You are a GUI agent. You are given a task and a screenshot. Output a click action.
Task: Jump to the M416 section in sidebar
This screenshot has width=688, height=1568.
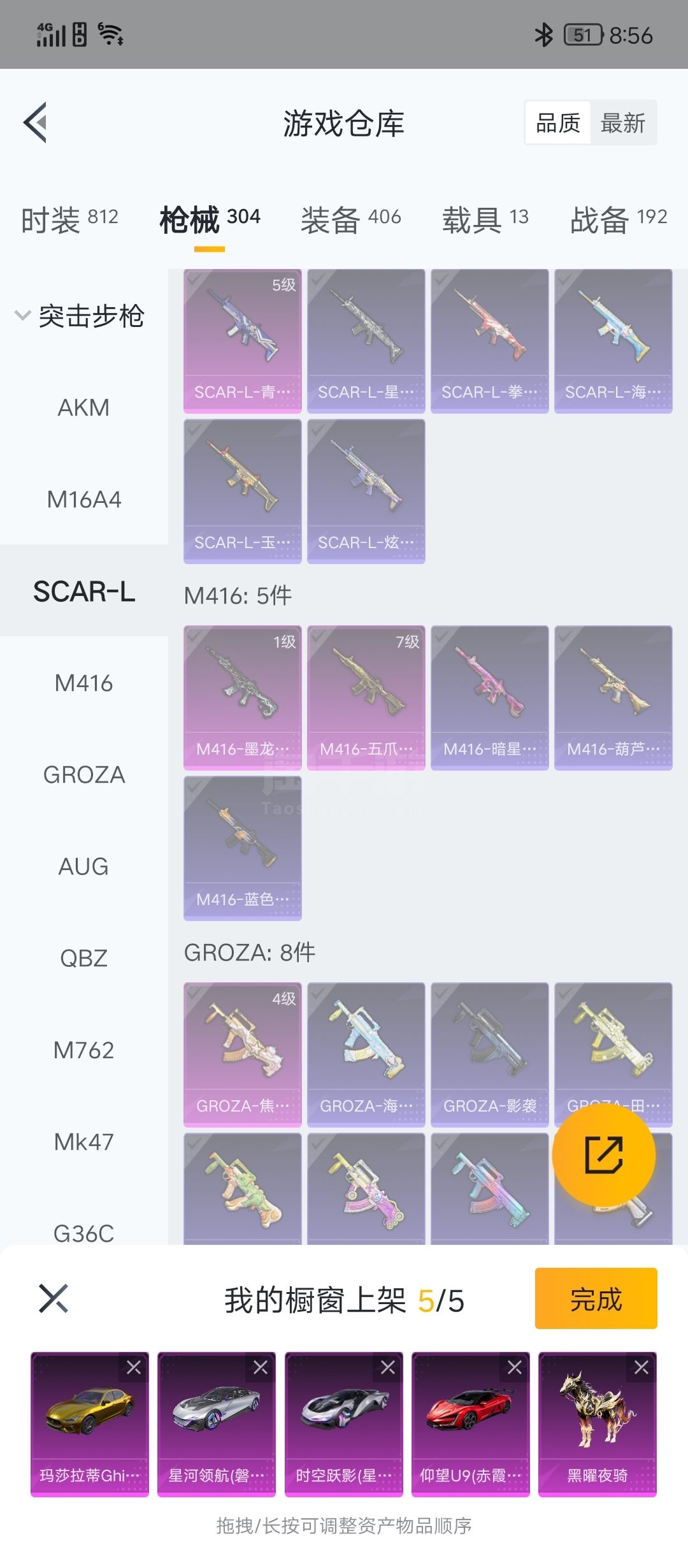coord(83,683)
